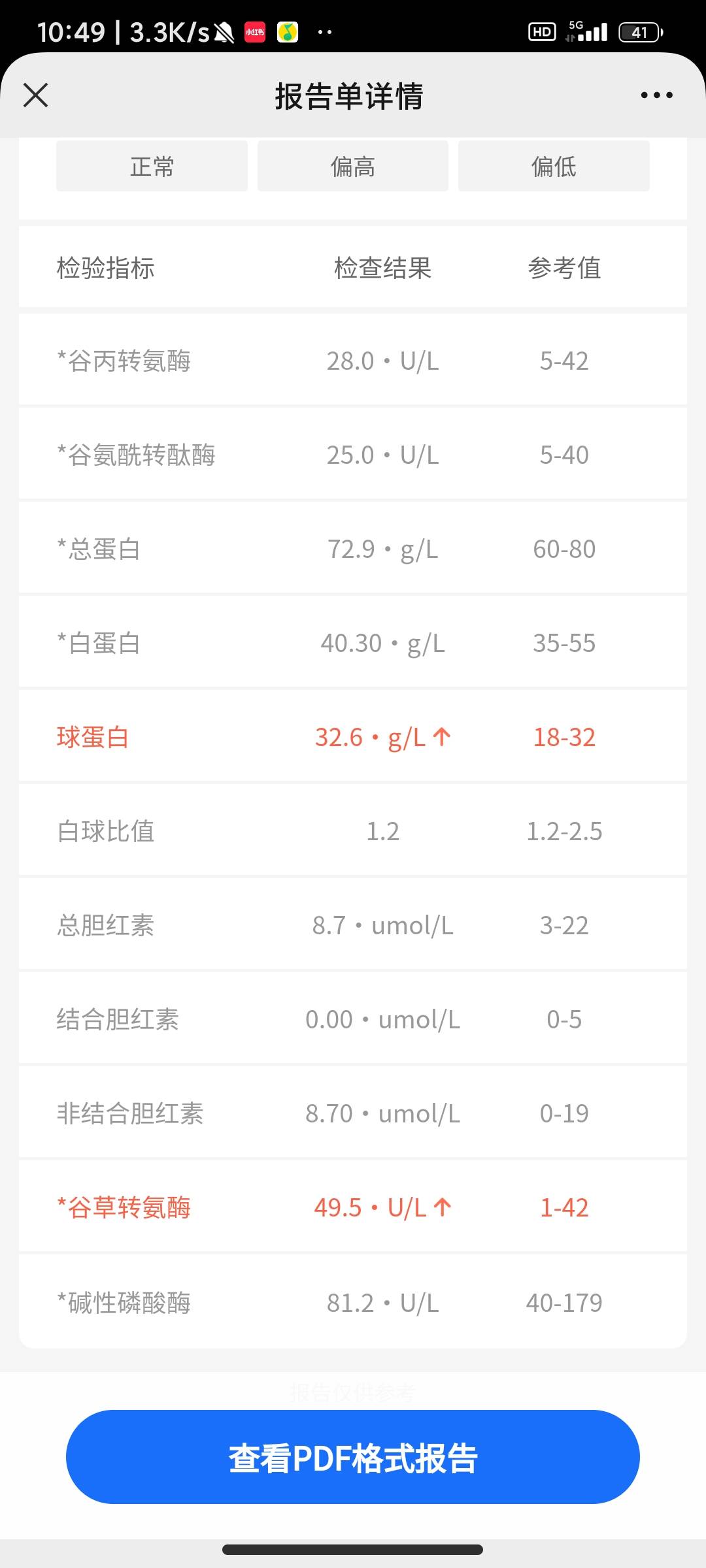Image resolution: width=706 pixels, height=1568 pixels.
Task: Select the elevated 谷草转氨酶 result row
Action: click(x=353, y=1207)
